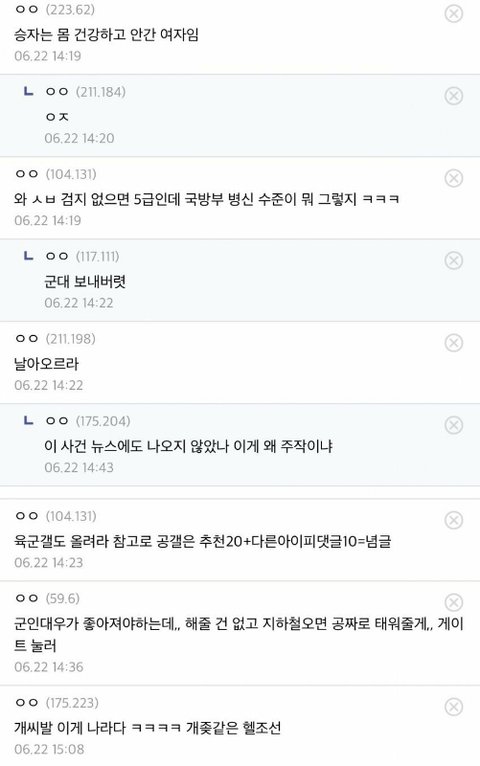This screenshot has width=480, height=766.
Task: Delete the comment by user 175.223
Action: click(x=454, y=707)
